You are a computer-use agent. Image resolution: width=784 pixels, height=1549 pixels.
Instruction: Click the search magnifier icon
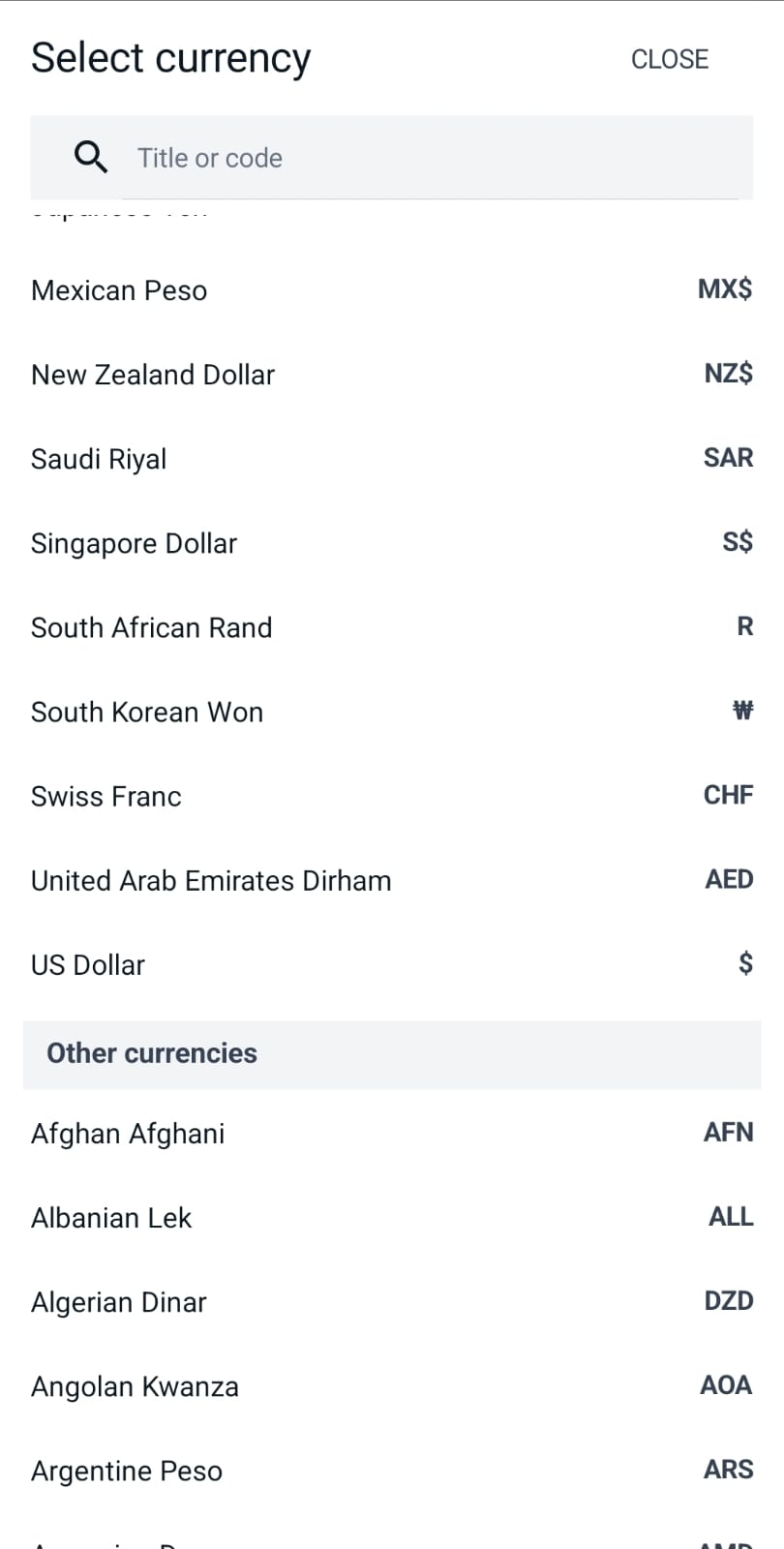click(90, 156)
